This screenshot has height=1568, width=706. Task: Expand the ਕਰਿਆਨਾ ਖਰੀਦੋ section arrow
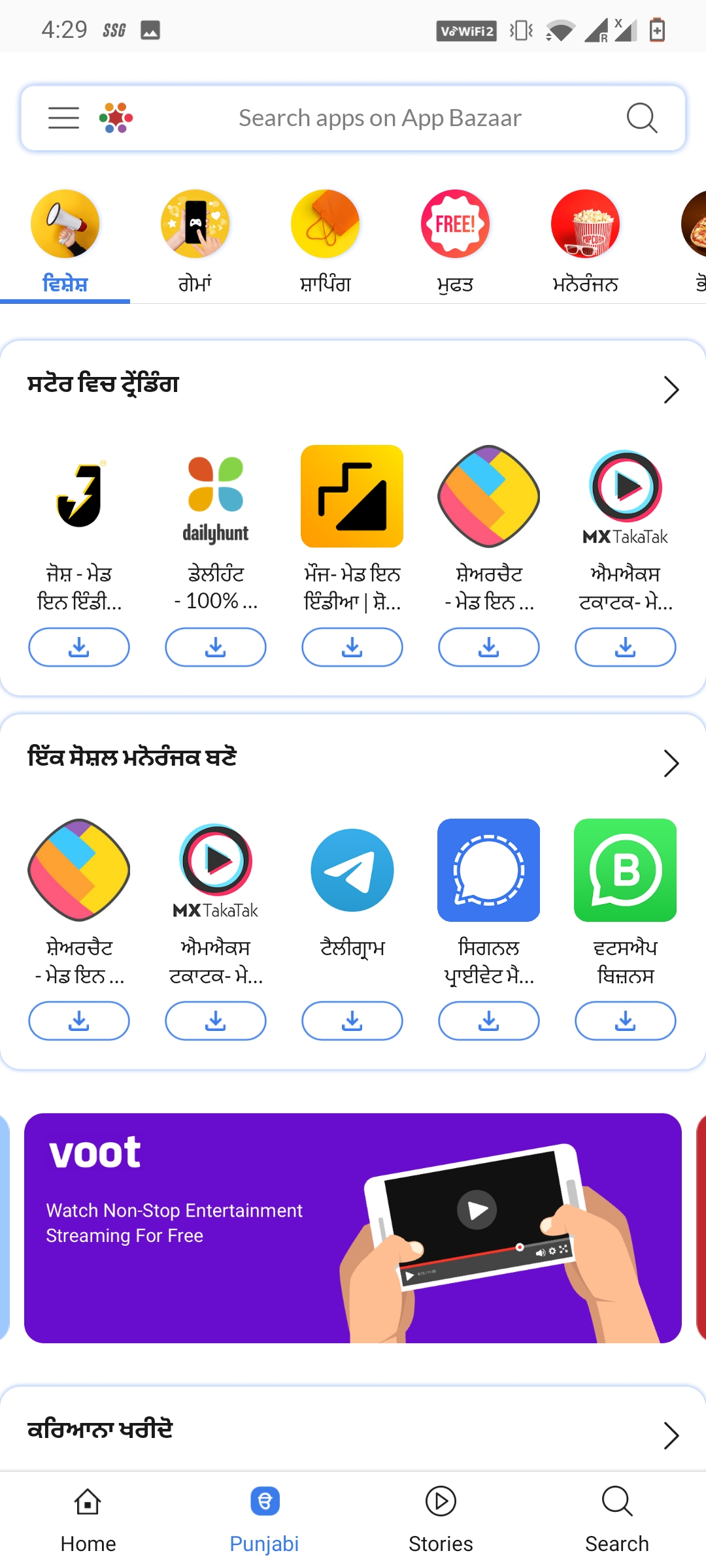pyautogui.click(x=671, y=1435)
